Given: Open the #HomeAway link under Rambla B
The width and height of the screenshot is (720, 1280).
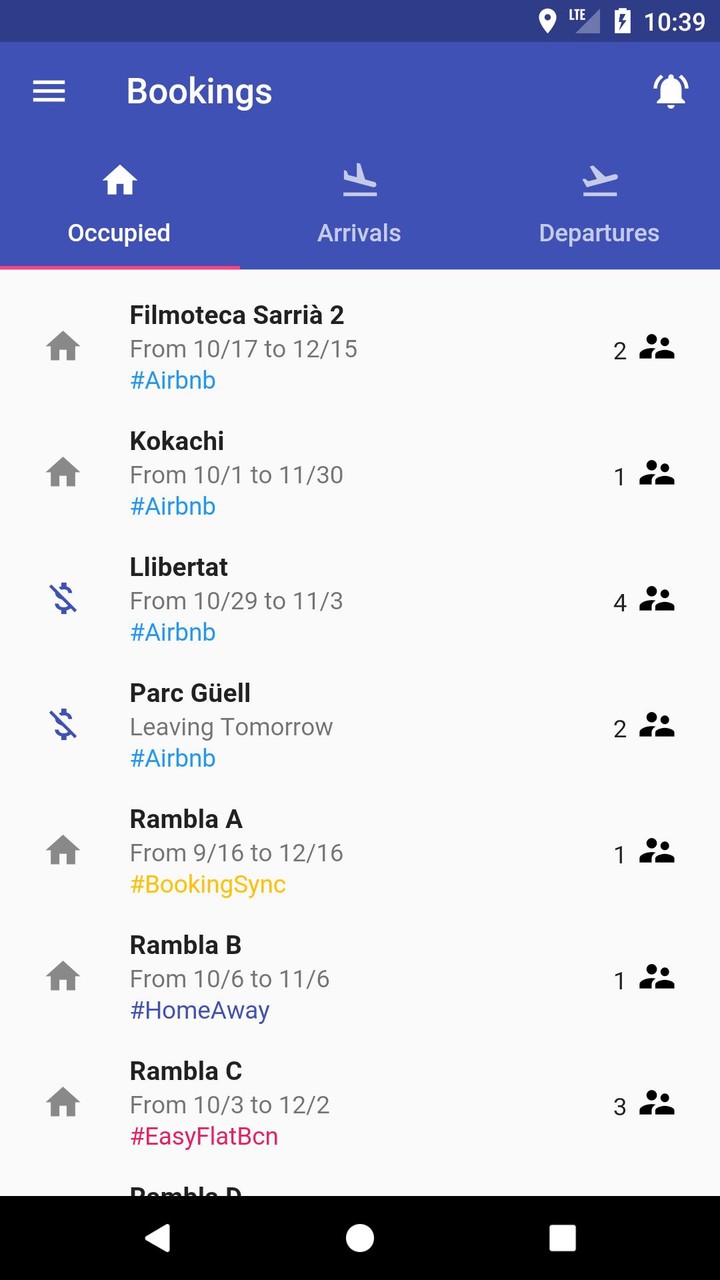Looking at the screenshot, I should click(x=199, y=1010).
